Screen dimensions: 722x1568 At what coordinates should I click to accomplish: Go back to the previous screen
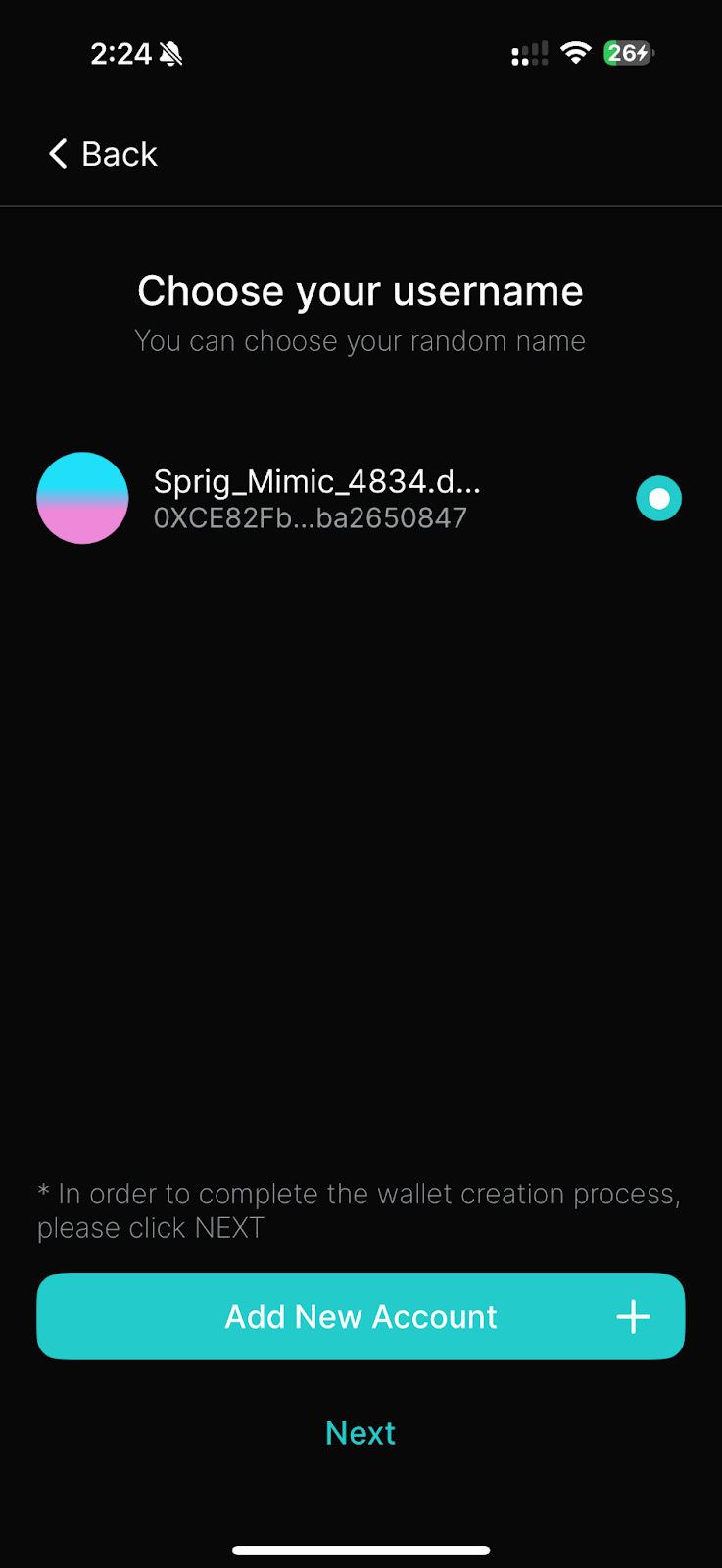[103, 154]
